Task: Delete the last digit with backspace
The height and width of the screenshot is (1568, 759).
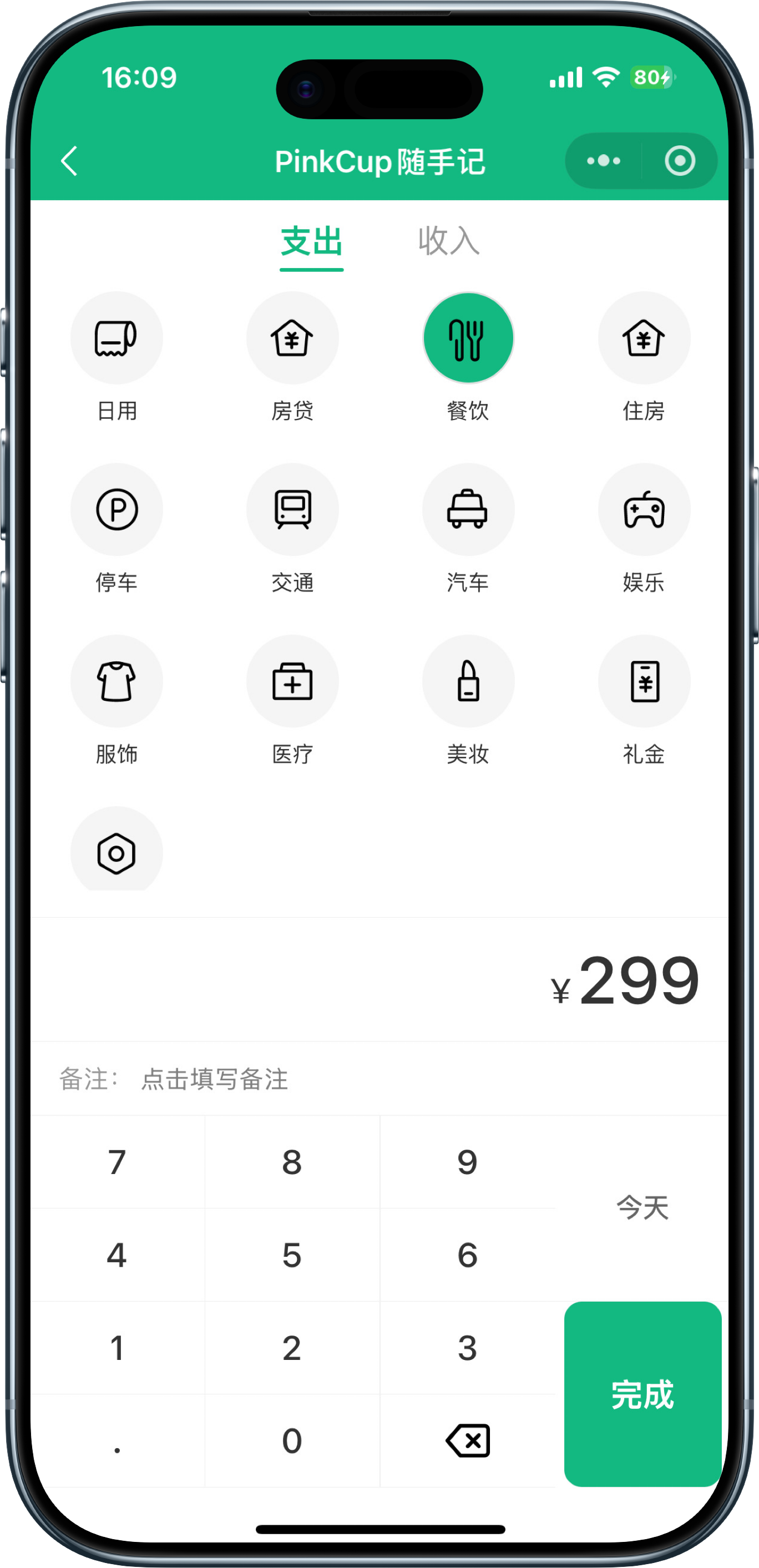Action: [468, 1441]
